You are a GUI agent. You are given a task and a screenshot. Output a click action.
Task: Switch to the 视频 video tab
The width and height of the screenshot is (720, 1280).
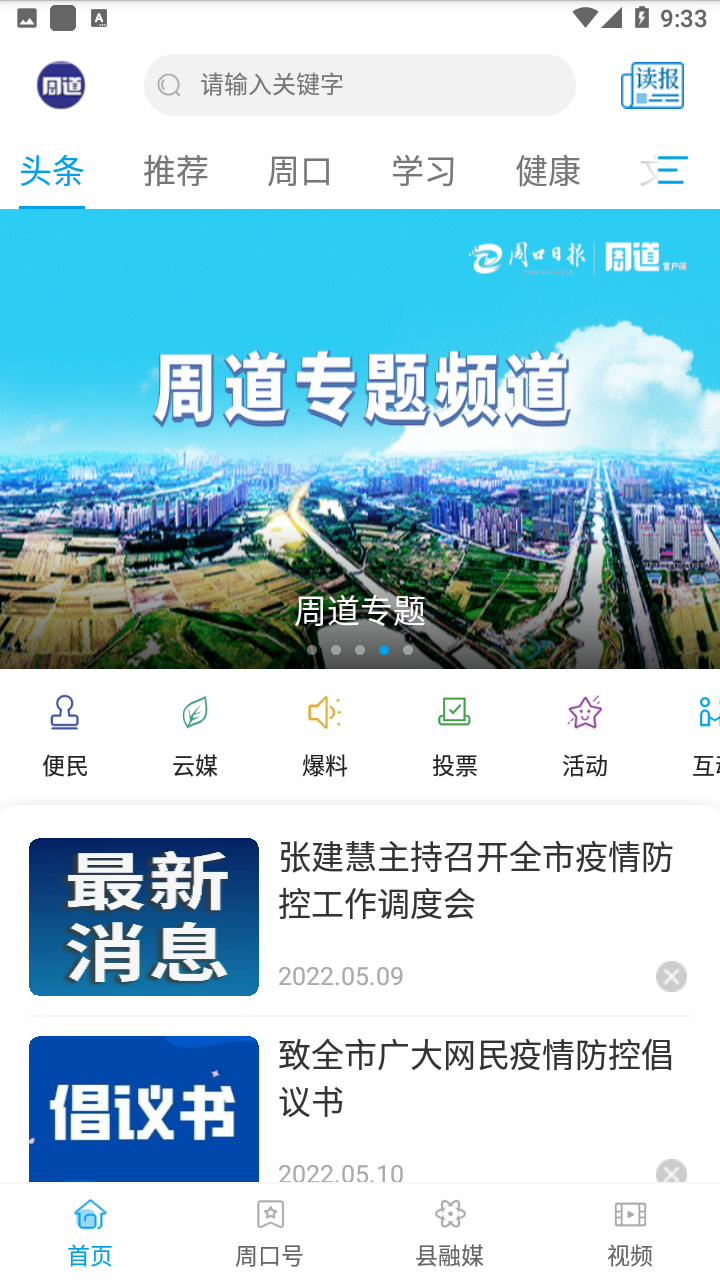pyautogui.click(x=630, y=1230)
